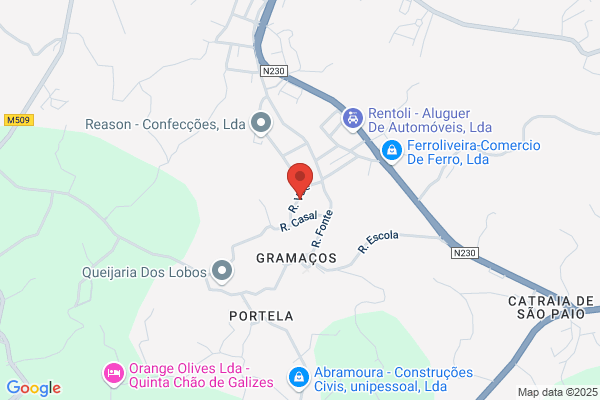
Task: Open the Reason - Confecções, Lda marker
Action: click(x=261, y=124)
